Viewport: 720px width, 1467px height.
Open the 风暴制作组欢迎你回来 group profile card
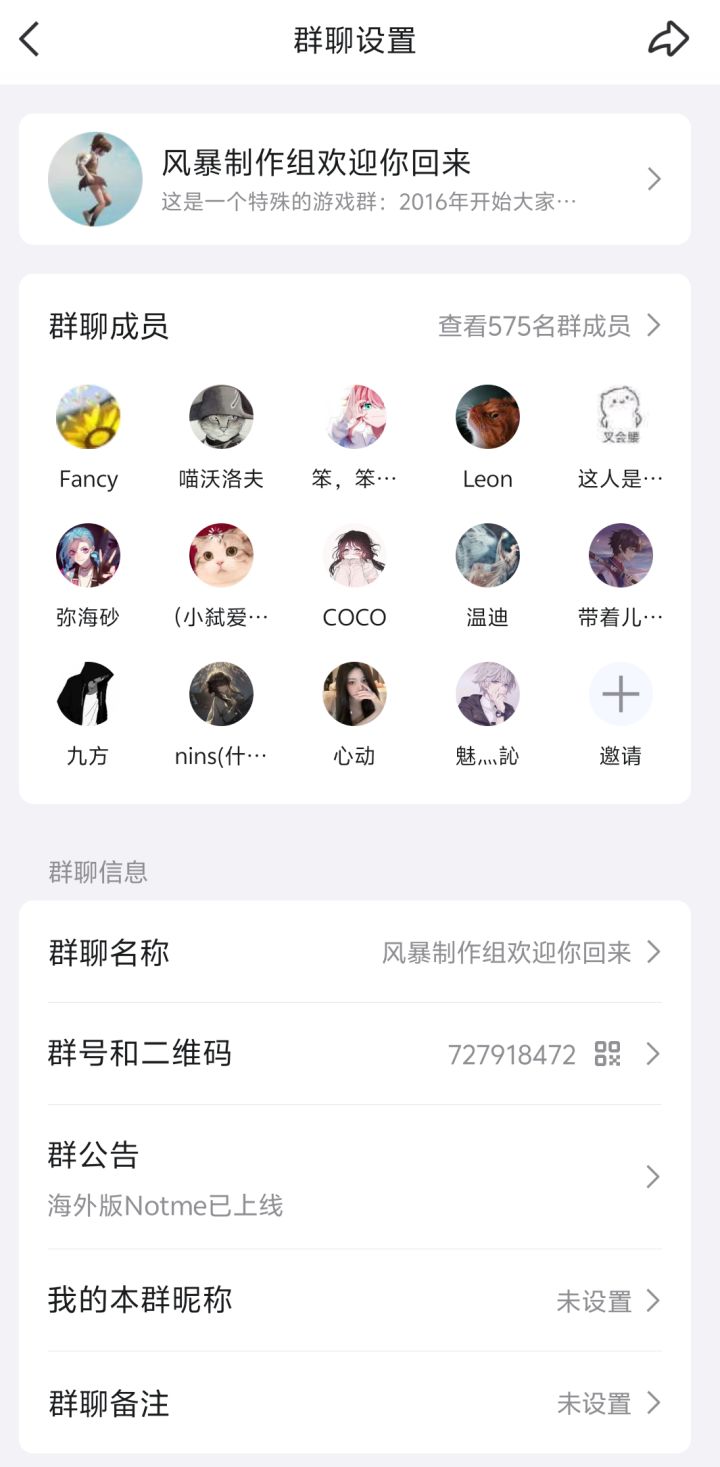[355, 179]
